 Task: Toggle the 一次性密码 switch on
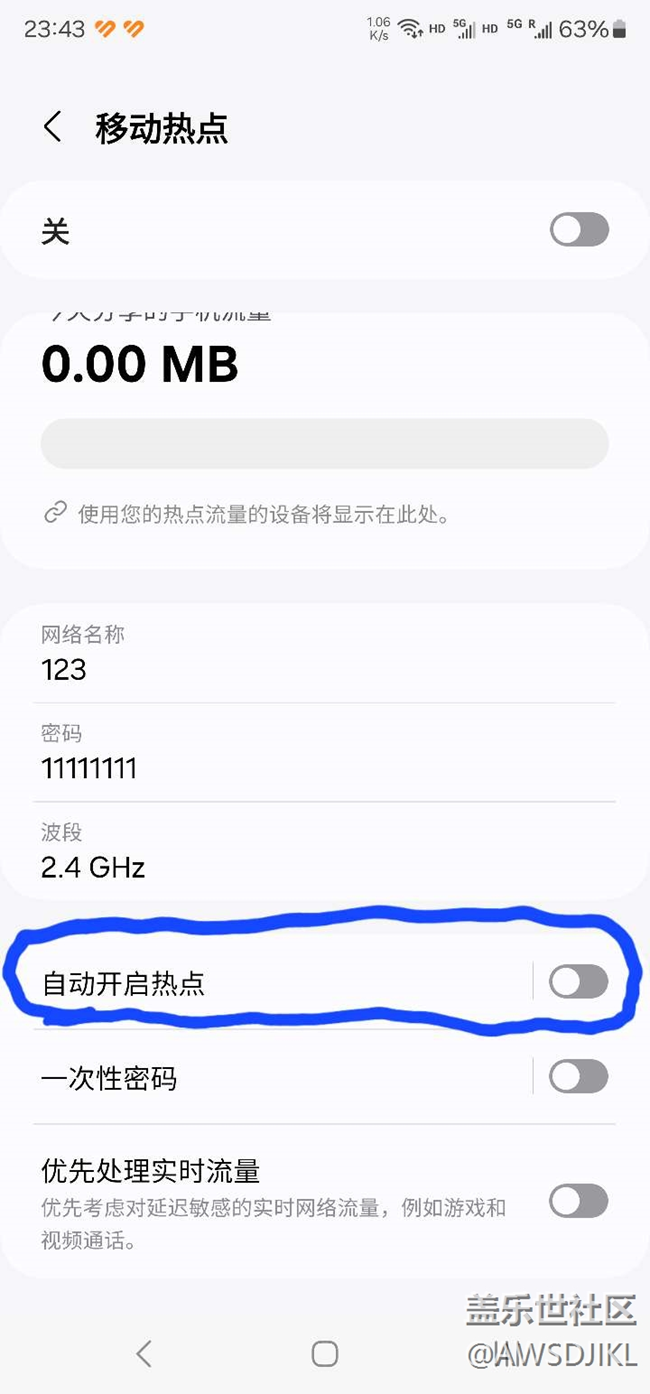(579, 1077)
